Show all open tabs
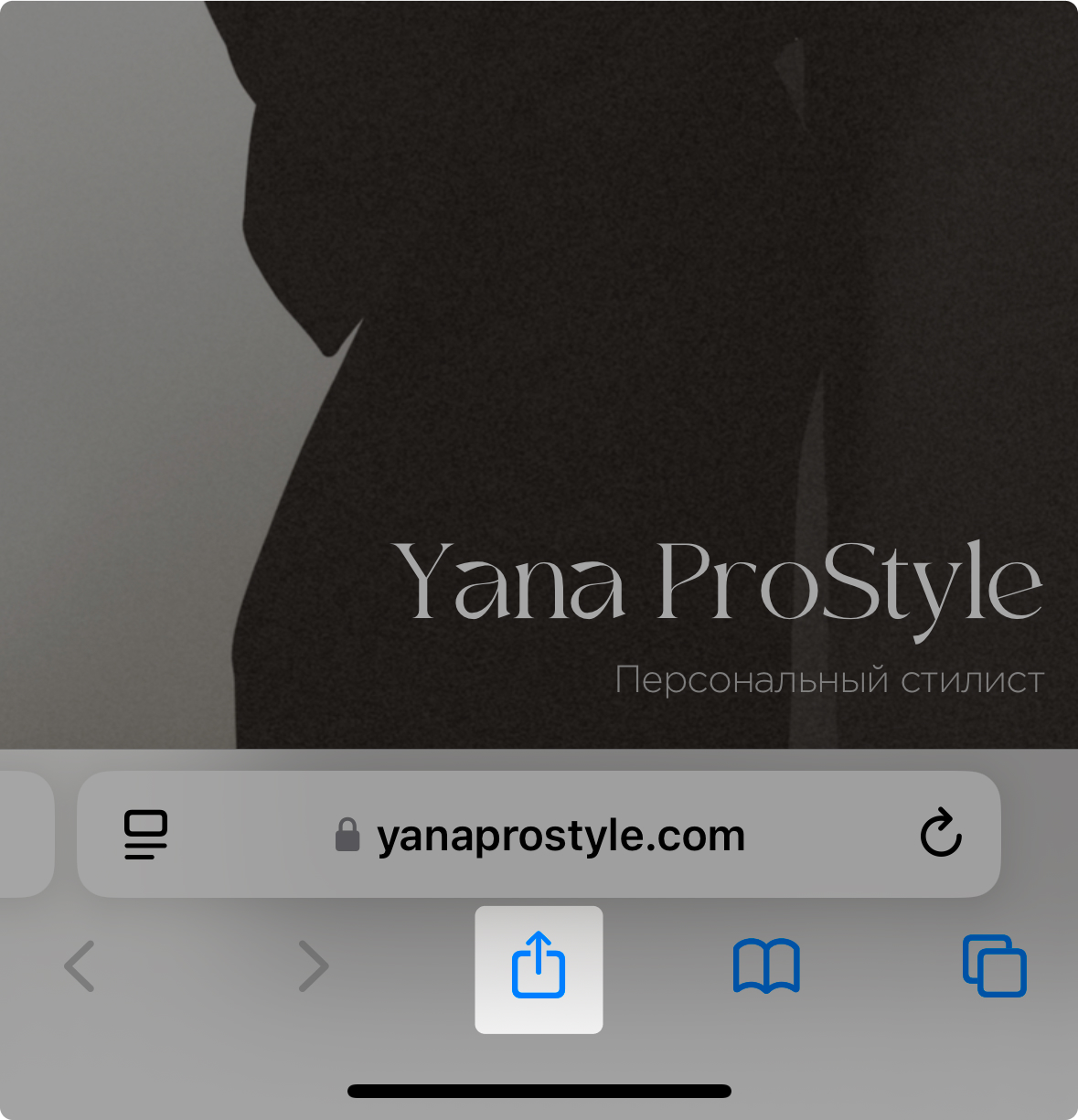Screen dimensions: 1078x1120 [995, 966]
